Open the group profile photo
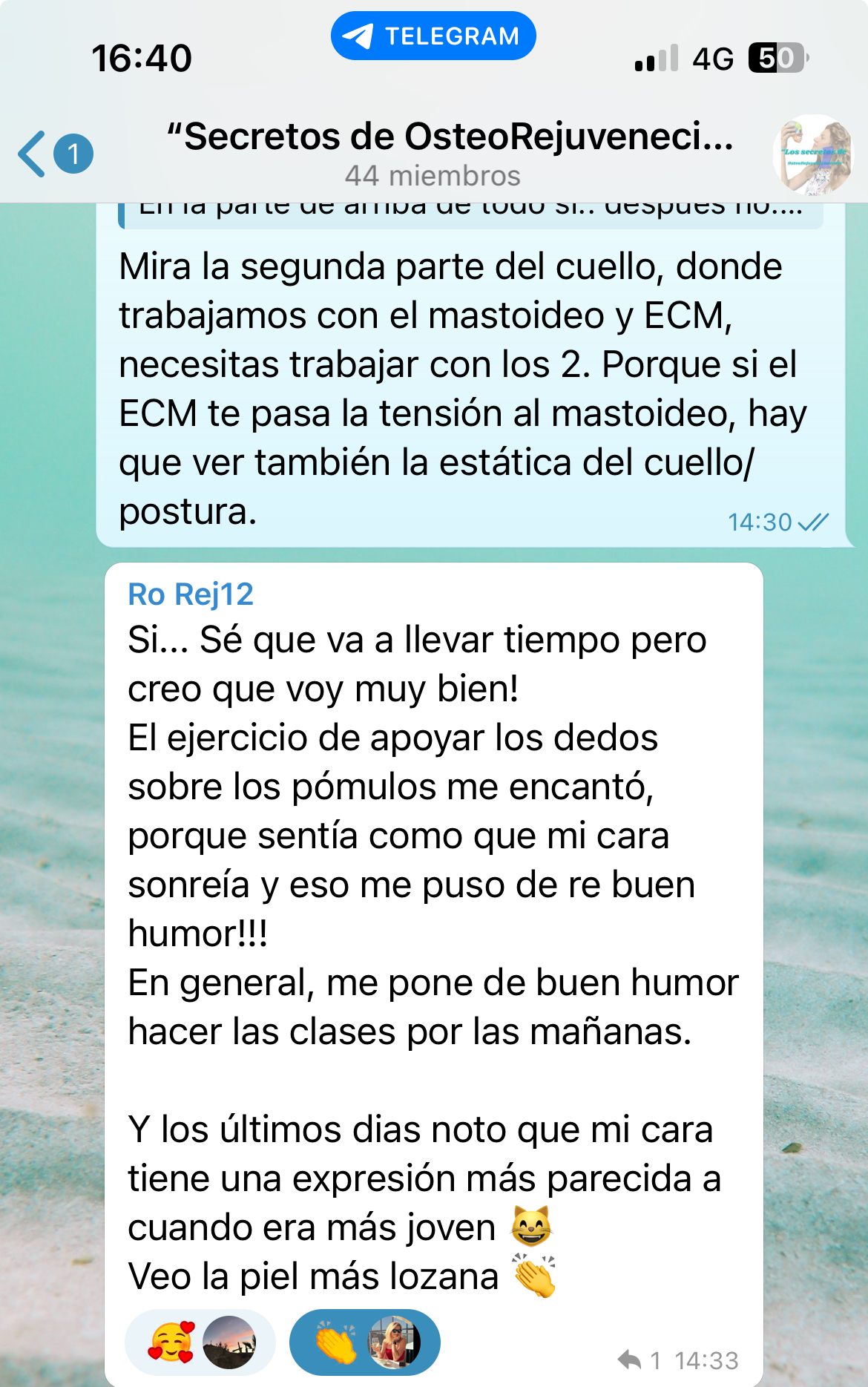Viewport: 868px width, 1387px height. point(812,154)
